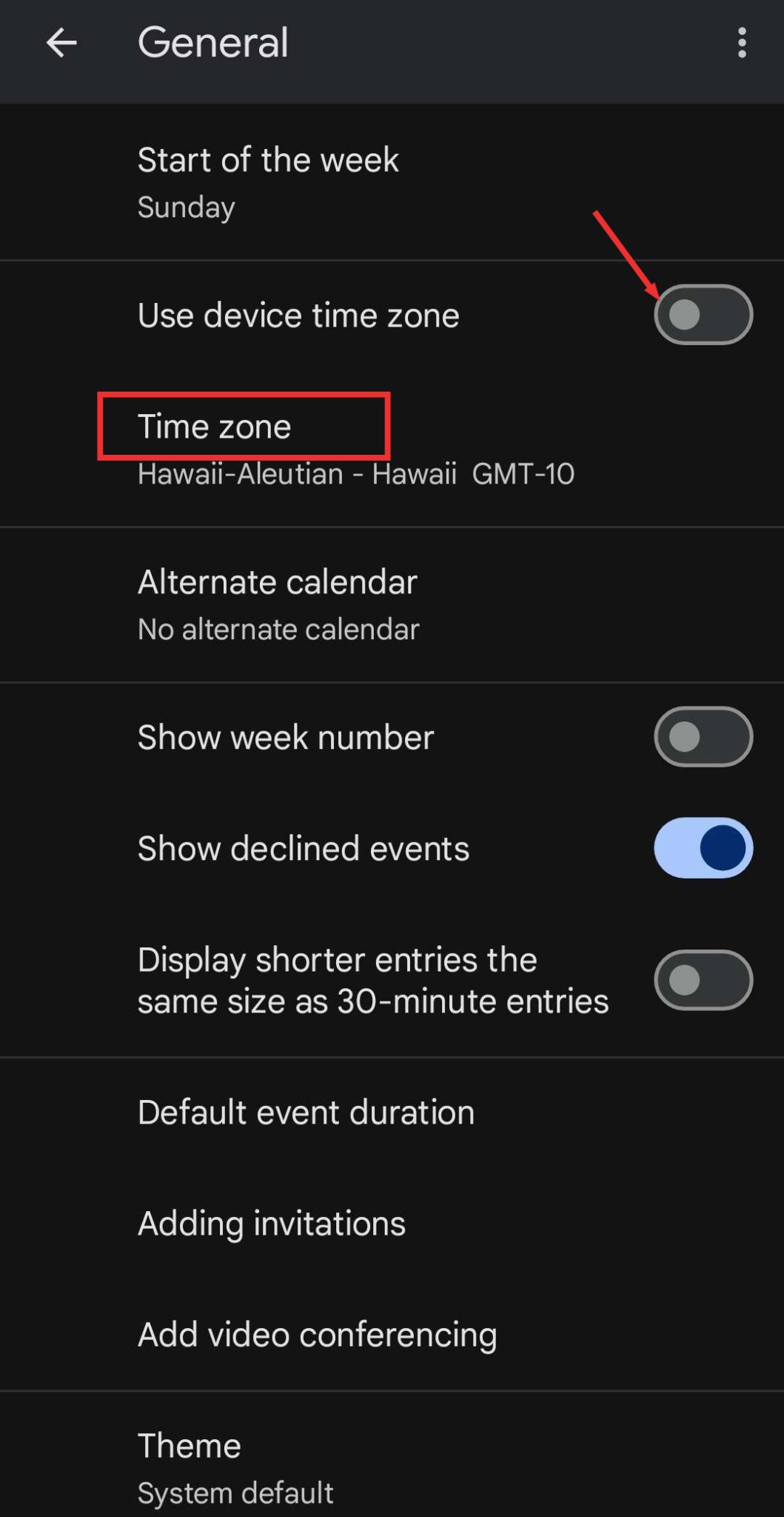784x1517 pixels.
Task: Click the Sunday text under Start of the week
Action: pyautogui.click(x=185, y=207)
